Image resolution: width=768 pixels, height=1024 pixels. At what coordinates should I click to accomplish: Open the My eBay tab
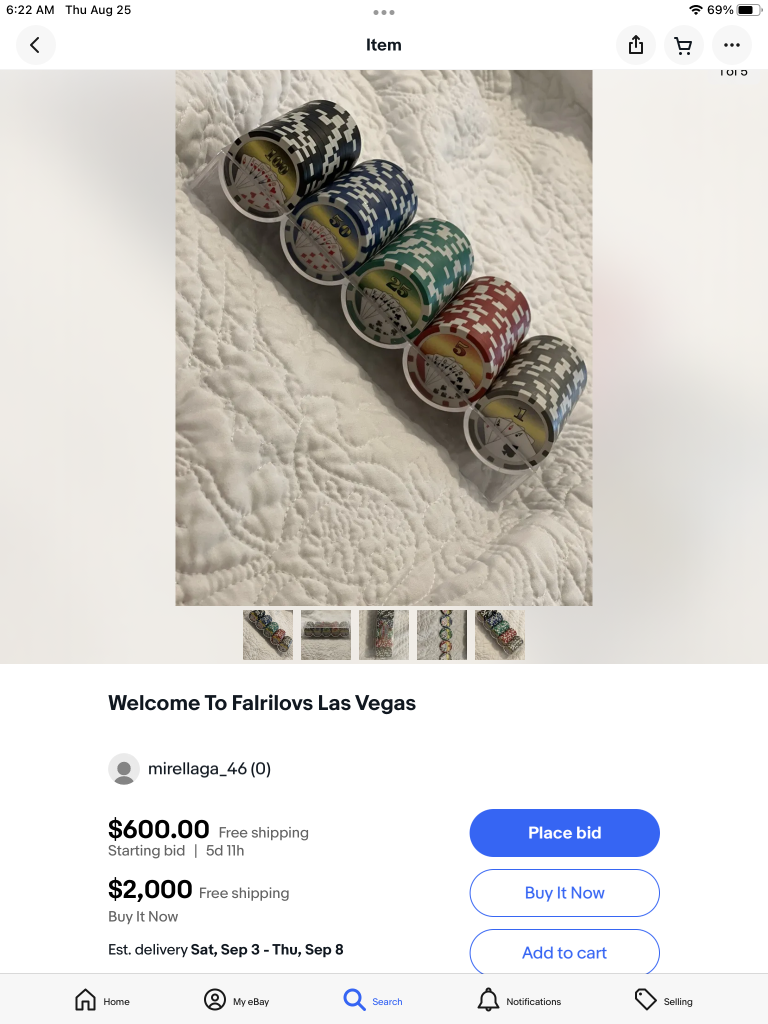[237, 1000]
